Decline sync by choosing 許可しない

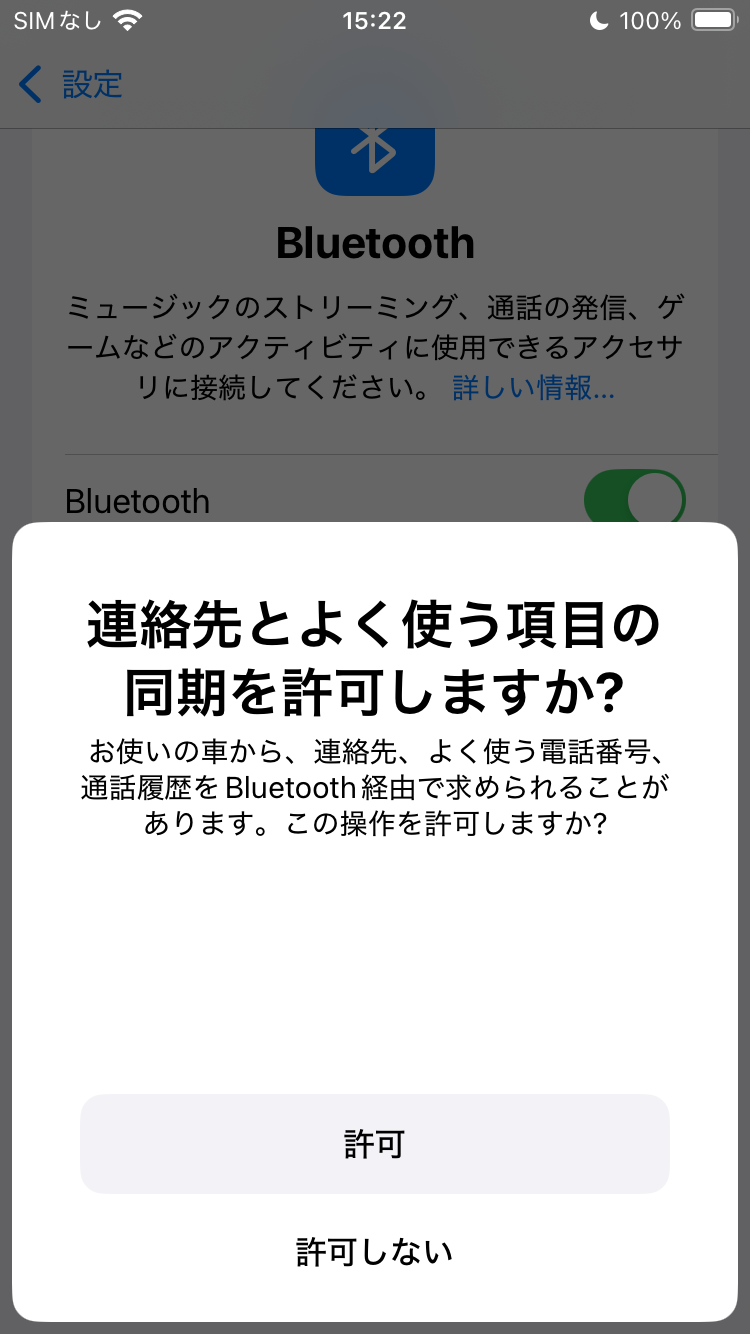pyautogui.click(x=374, y=1251)
